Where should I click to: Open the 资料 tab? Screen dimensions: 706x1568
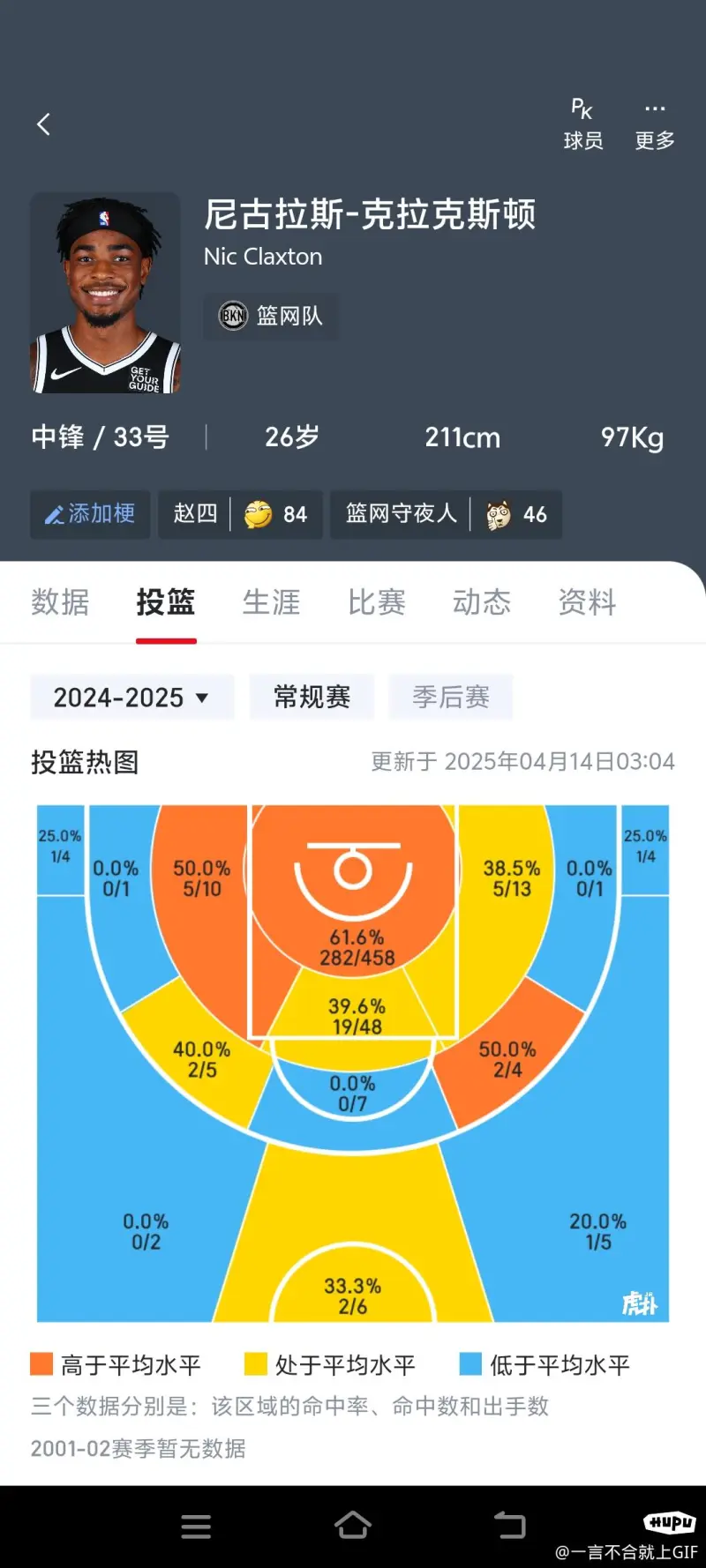(587, 602)
